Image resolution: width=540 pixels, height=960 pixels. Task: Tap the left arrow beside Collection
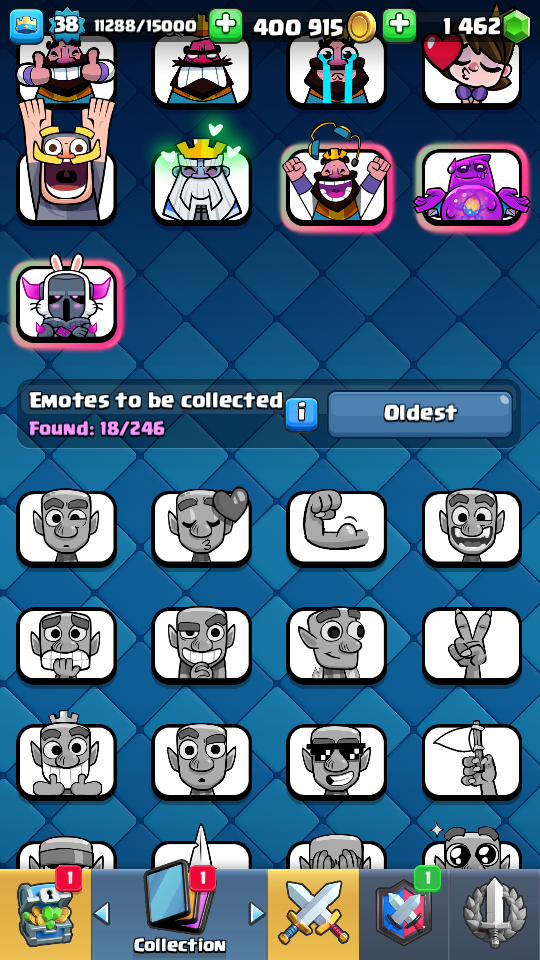coord(102,914)
